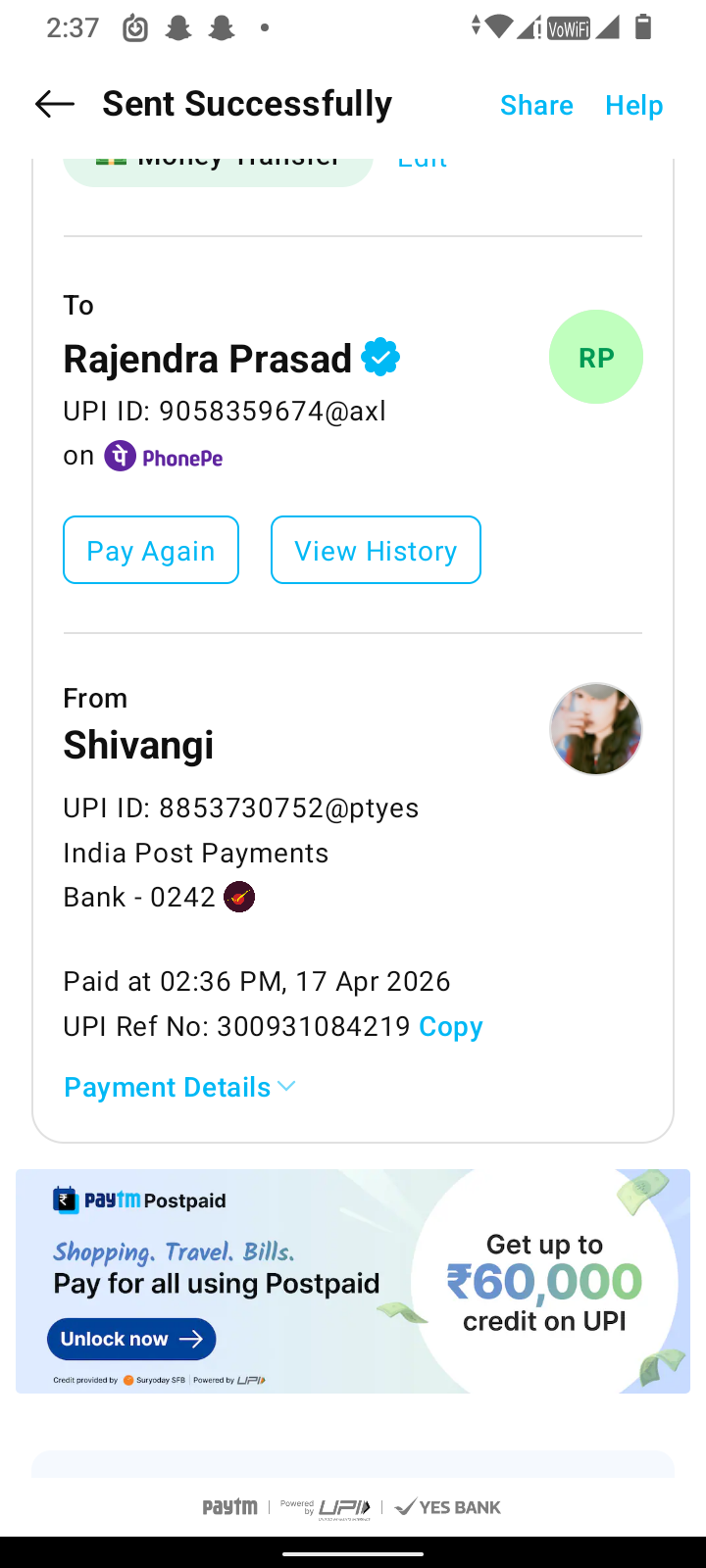Tap Pay Again for Rajendra Prasad

point(151,550)
